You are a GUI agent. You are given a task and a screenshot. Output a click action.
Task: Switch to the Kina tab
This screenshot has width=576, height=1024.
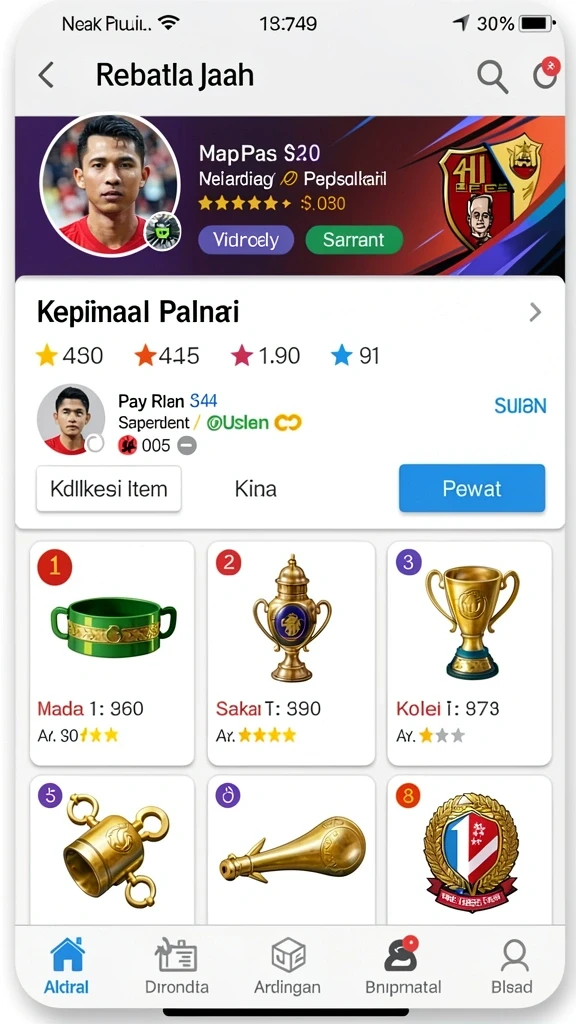255,488
